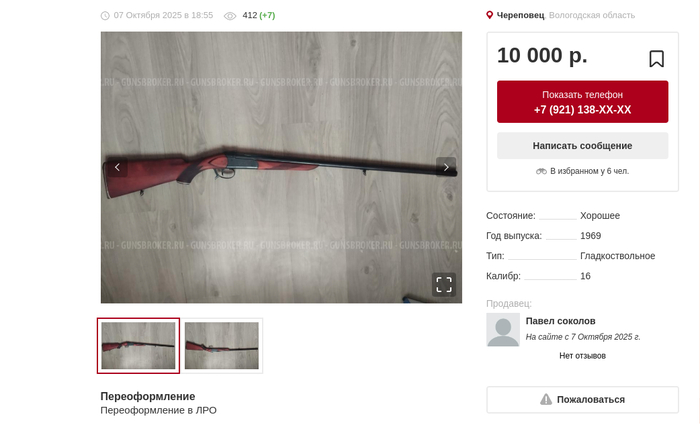Show the seller's phone number
The height and width of the screenshot is (429, 700).
pyautogui.click(x=582, y=102)
